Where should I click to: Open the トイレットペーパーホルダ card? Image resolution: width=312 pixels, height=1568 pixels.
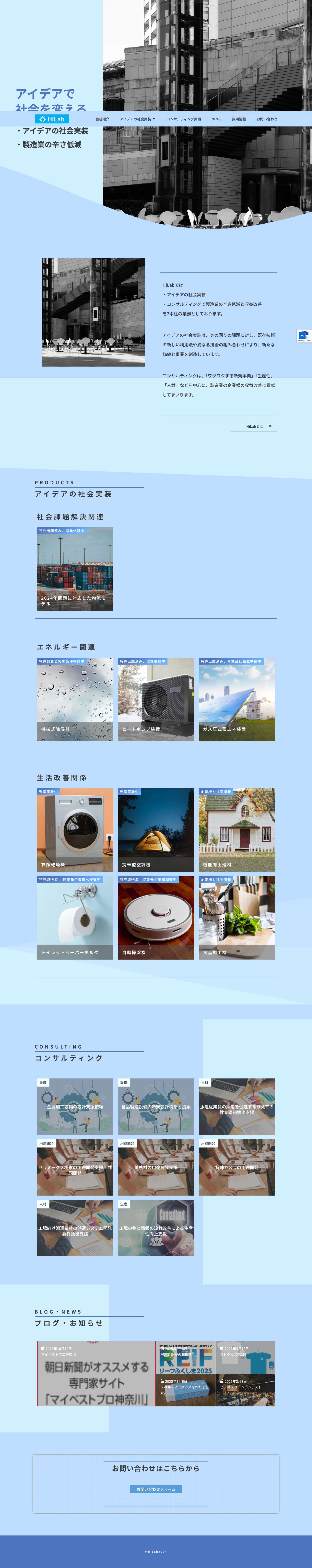pos(75,918)
